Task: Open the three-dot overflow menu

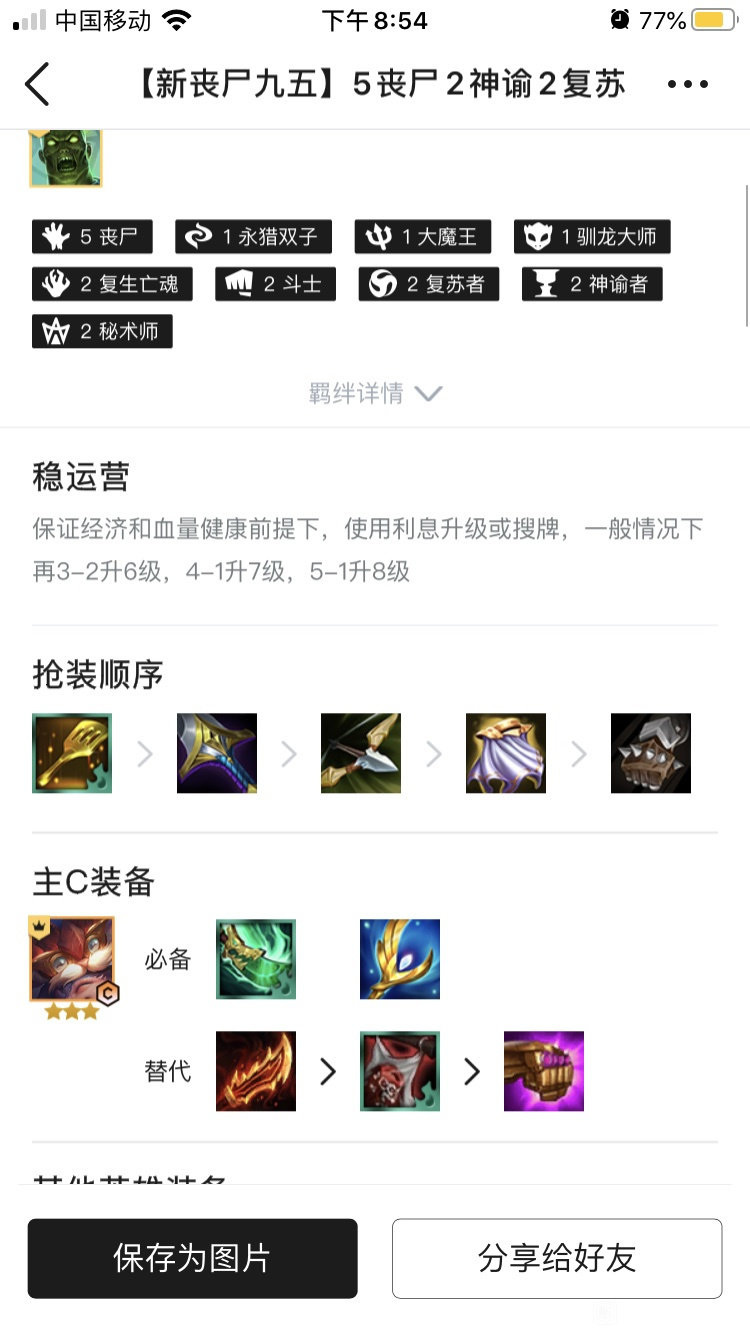Action: [688, 84]
